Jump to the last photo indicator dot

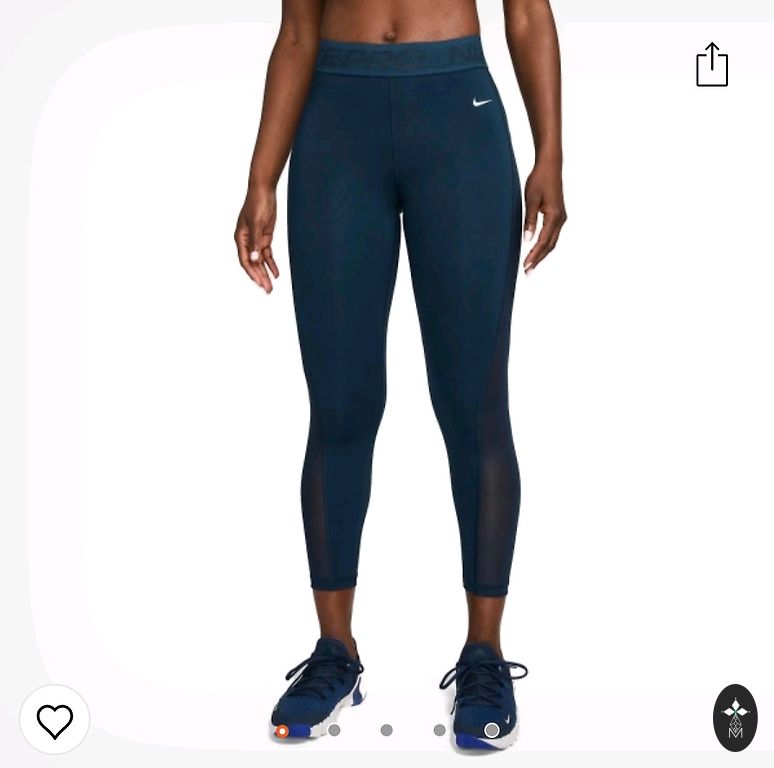pos(492,730)
